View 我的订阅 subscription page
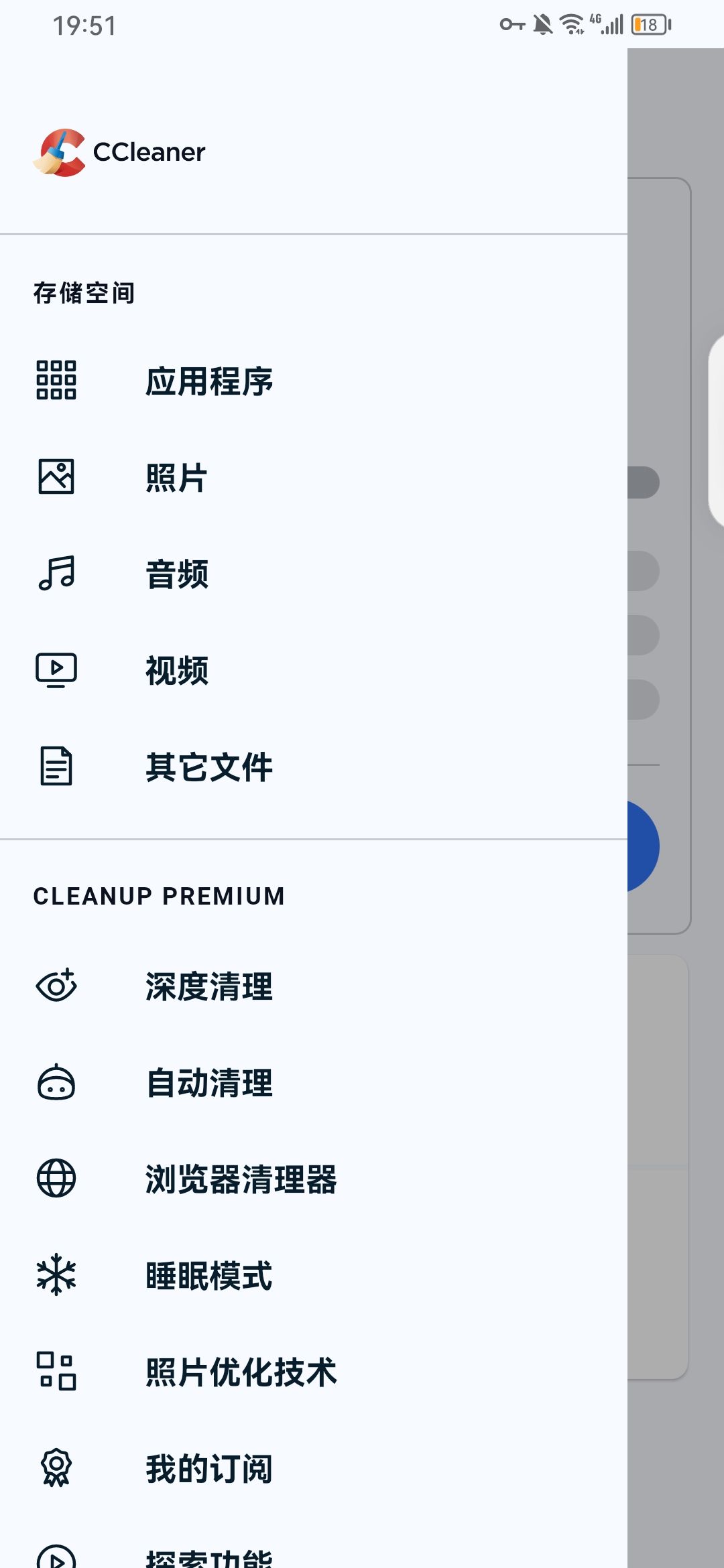Image resolution: width=724 pixels, height=1568 pixels. [209, 1469]
